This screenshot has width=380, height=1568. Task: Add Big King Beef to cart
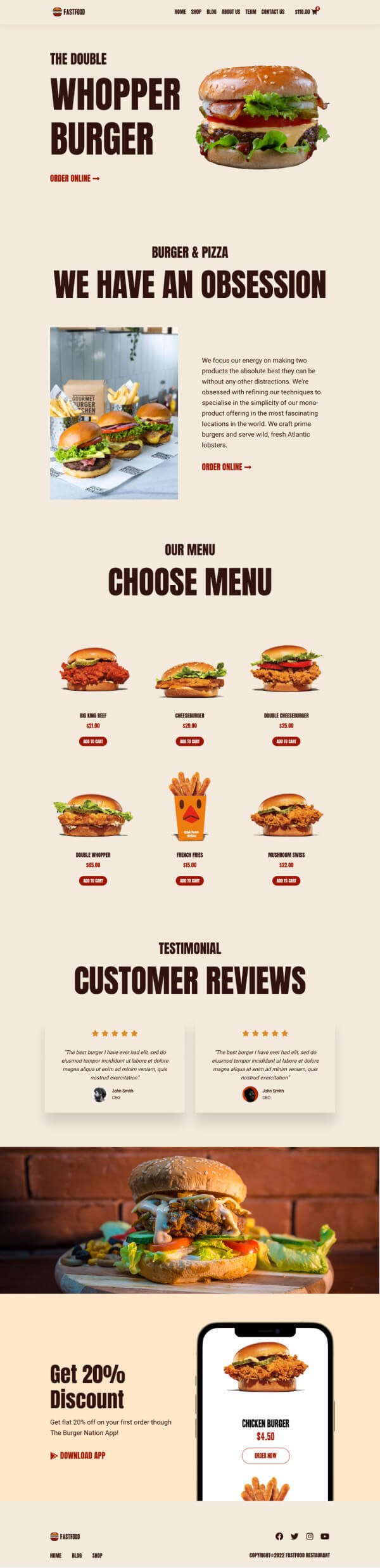pos(93,741)
